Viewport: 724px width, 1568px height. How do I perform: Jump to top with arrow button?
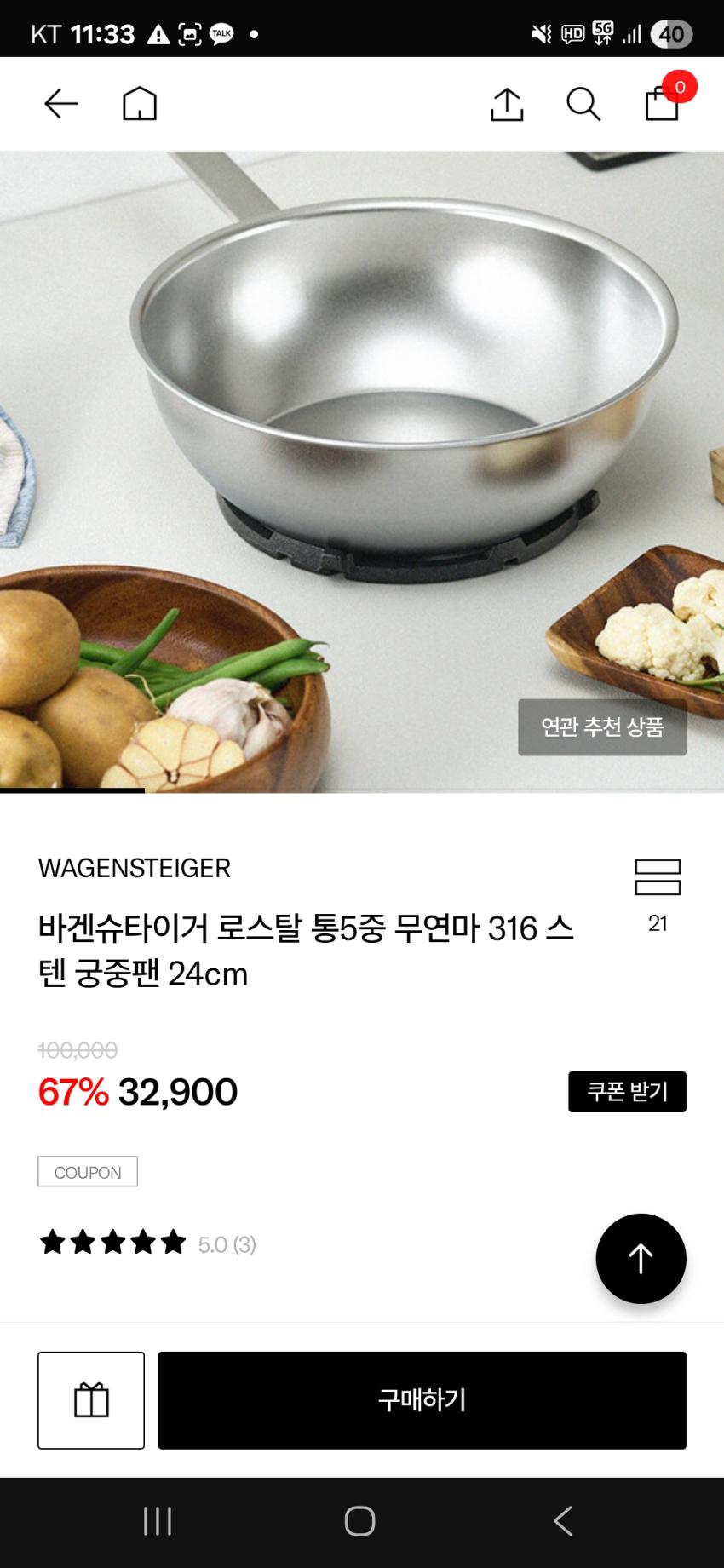641,1258
